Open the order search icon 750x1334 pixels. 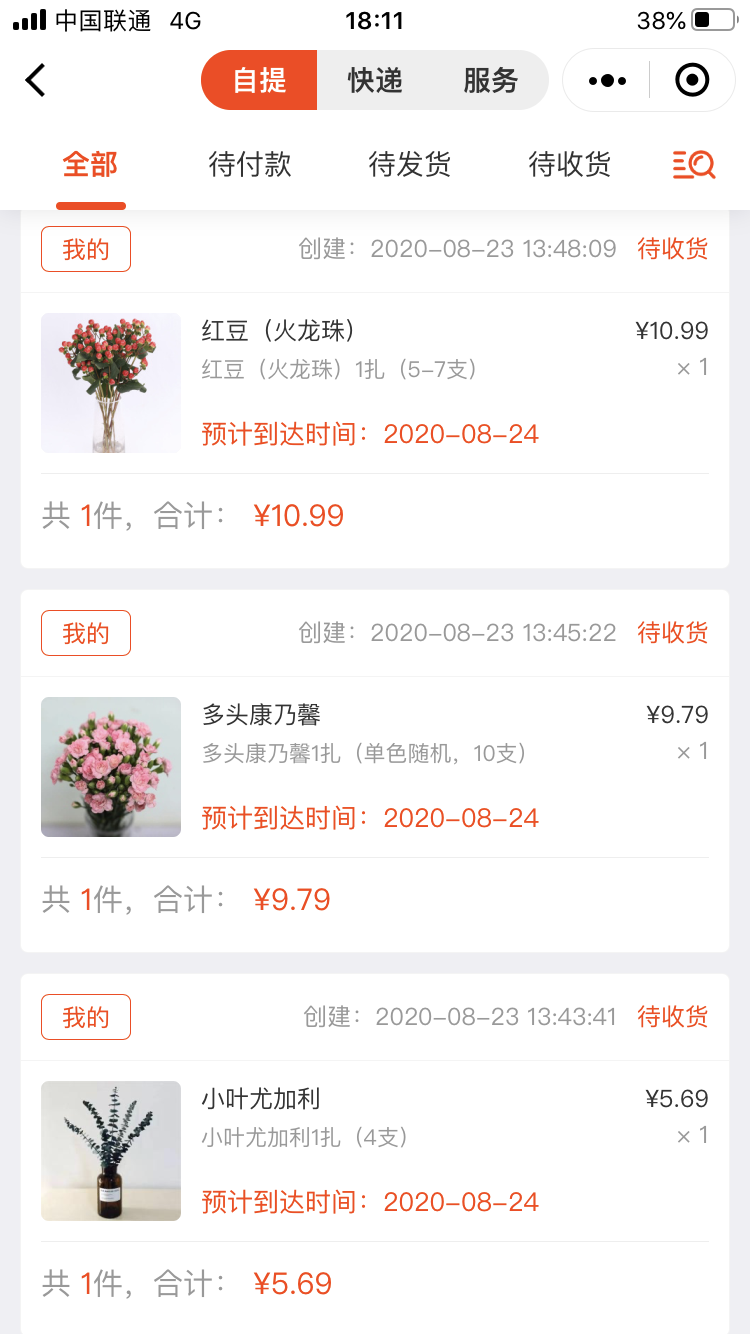694,165
